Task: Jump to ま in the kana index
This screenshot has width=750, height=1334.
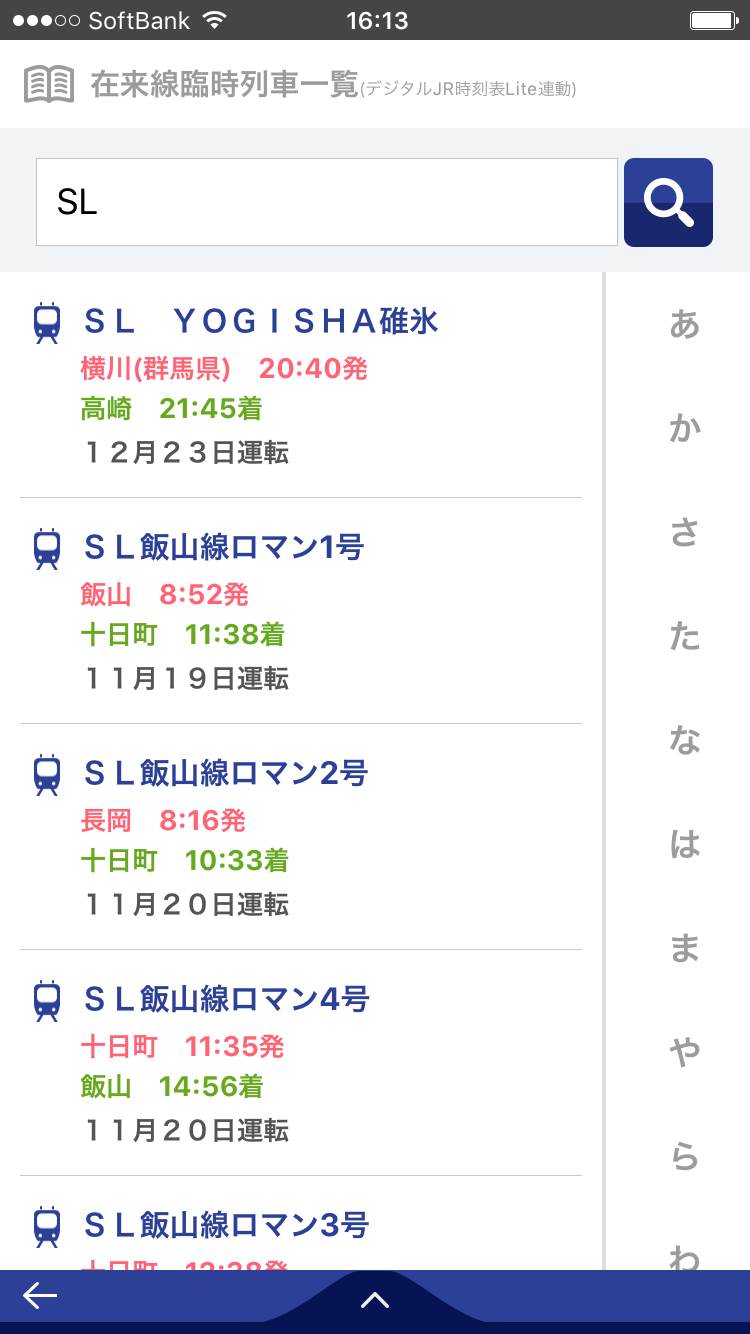Action: click(684, 949)
